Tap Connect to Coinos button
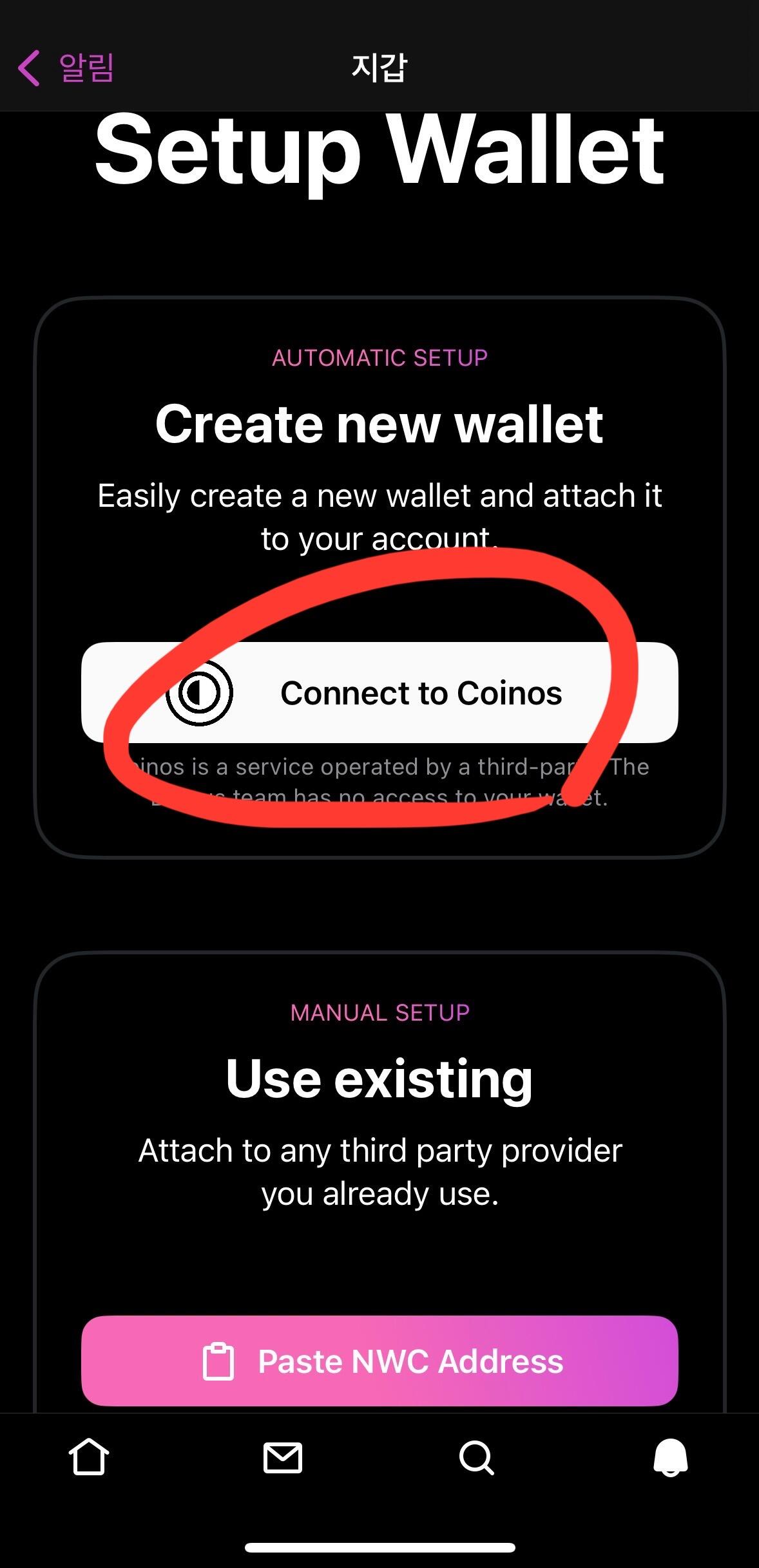 [379, 693]
